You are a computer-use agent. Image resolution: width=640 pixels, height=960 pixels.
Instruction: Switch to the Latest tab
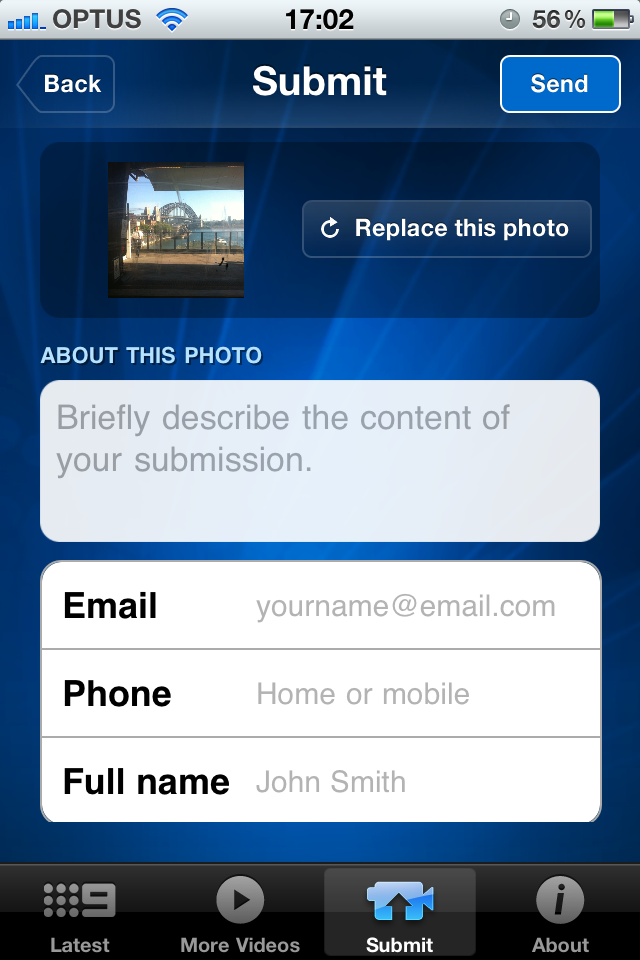(80, 912)
